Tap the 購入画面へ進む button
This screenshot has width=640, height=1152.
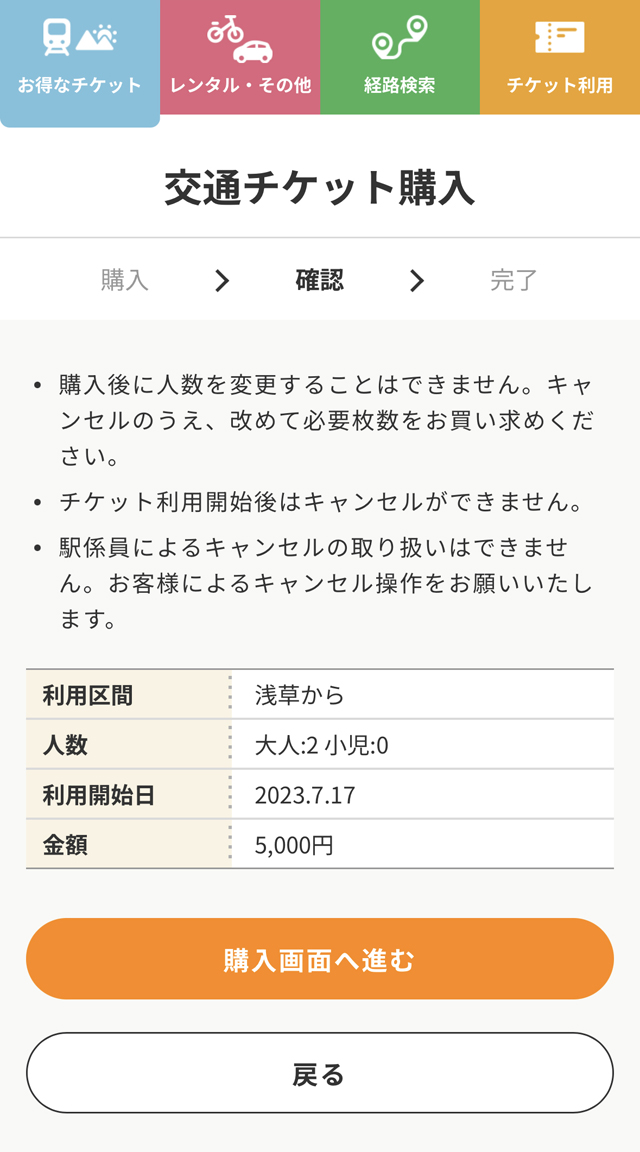320,959
